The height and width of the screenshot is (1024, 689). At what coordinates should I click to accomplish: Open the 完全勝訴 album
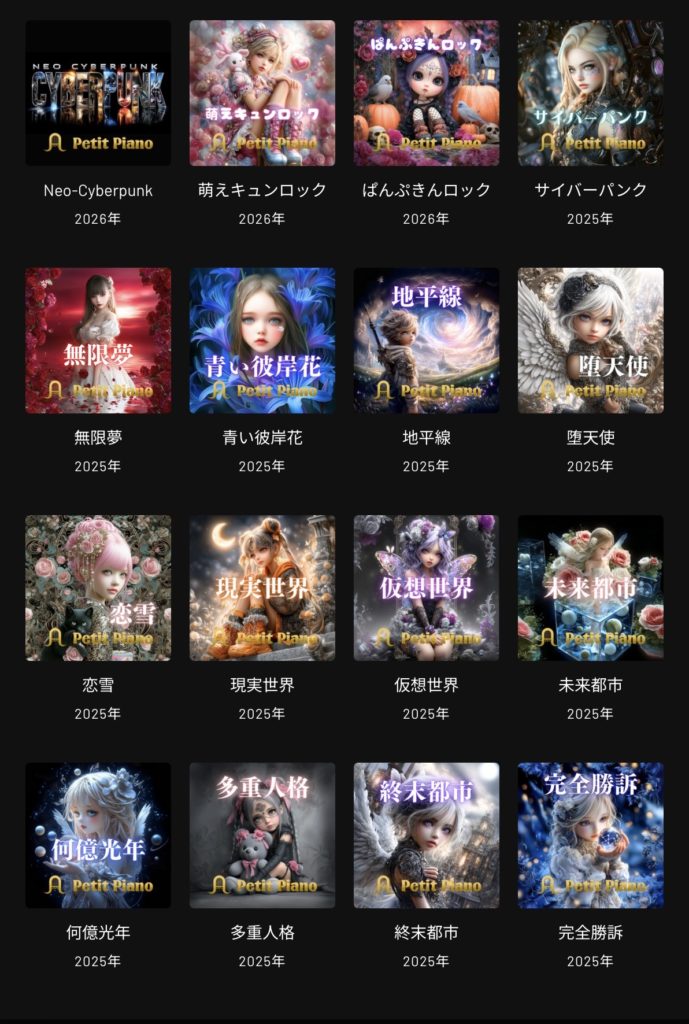[x=590, y=835]
